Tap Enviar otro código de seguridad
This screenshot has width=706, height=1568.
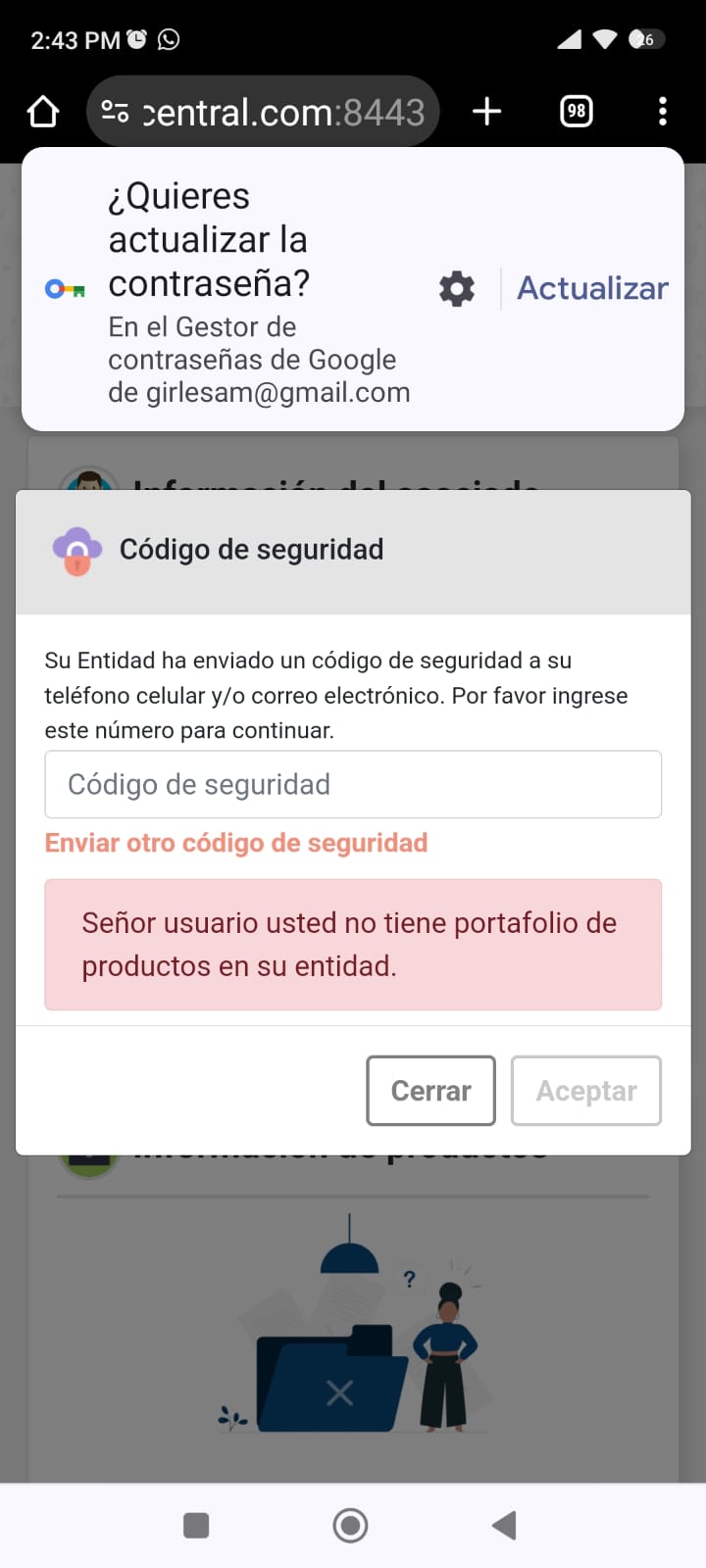[x=236, y=843]
